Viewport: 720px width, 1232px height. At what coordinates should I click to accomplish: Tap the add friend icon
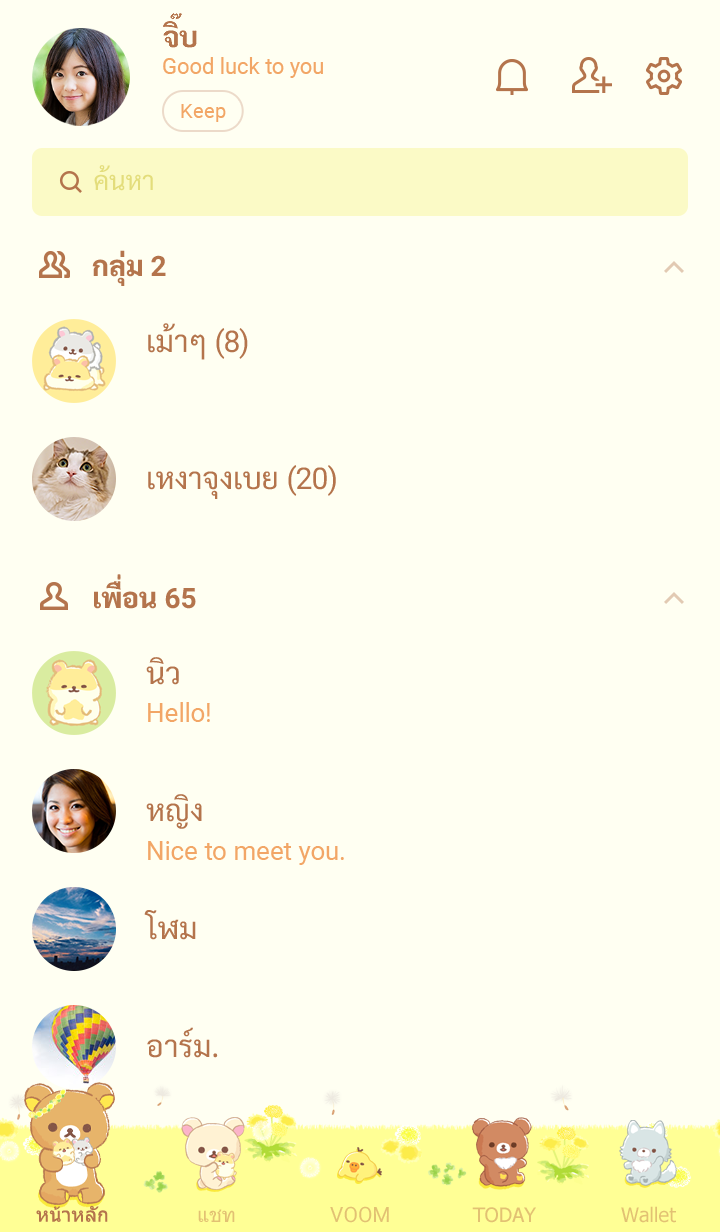591,77
